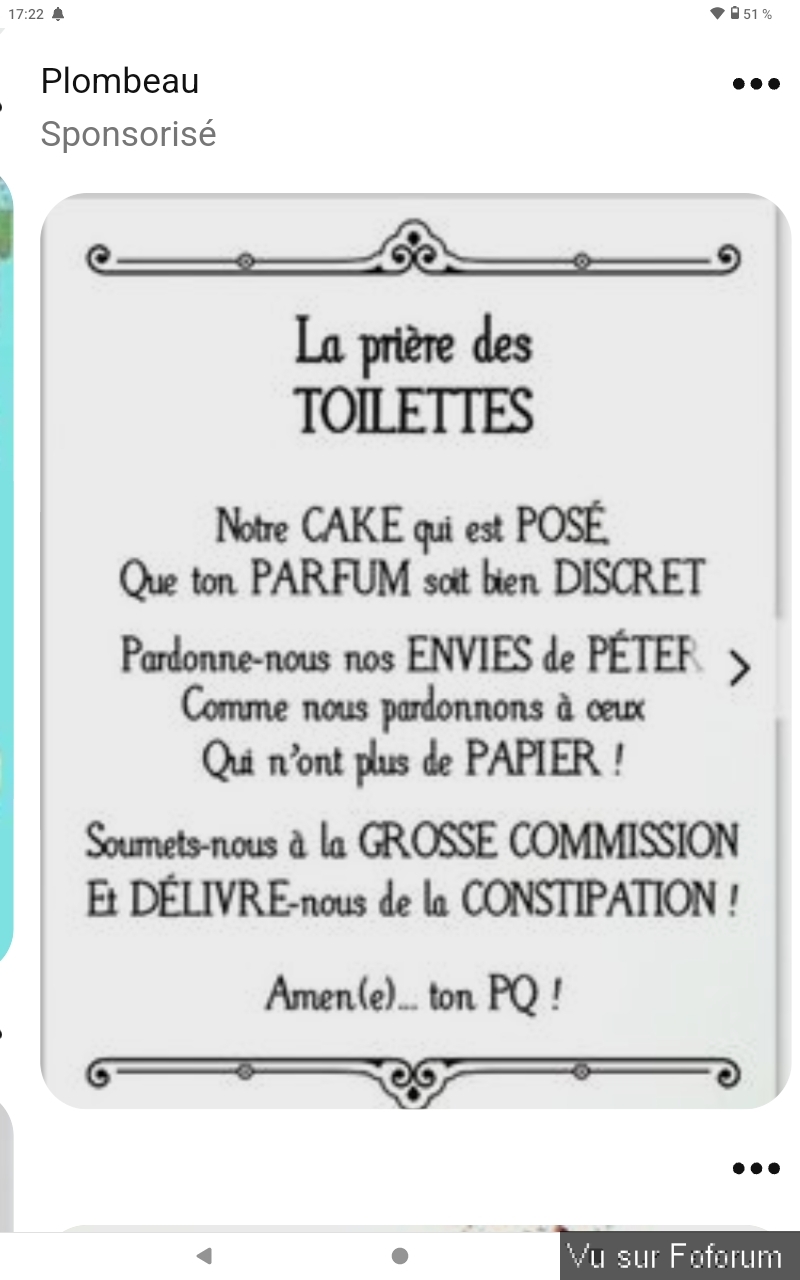Open the Plombeau sponsor profile
The height and width of the screenshot is (1280, 800).
coord(120,81)
